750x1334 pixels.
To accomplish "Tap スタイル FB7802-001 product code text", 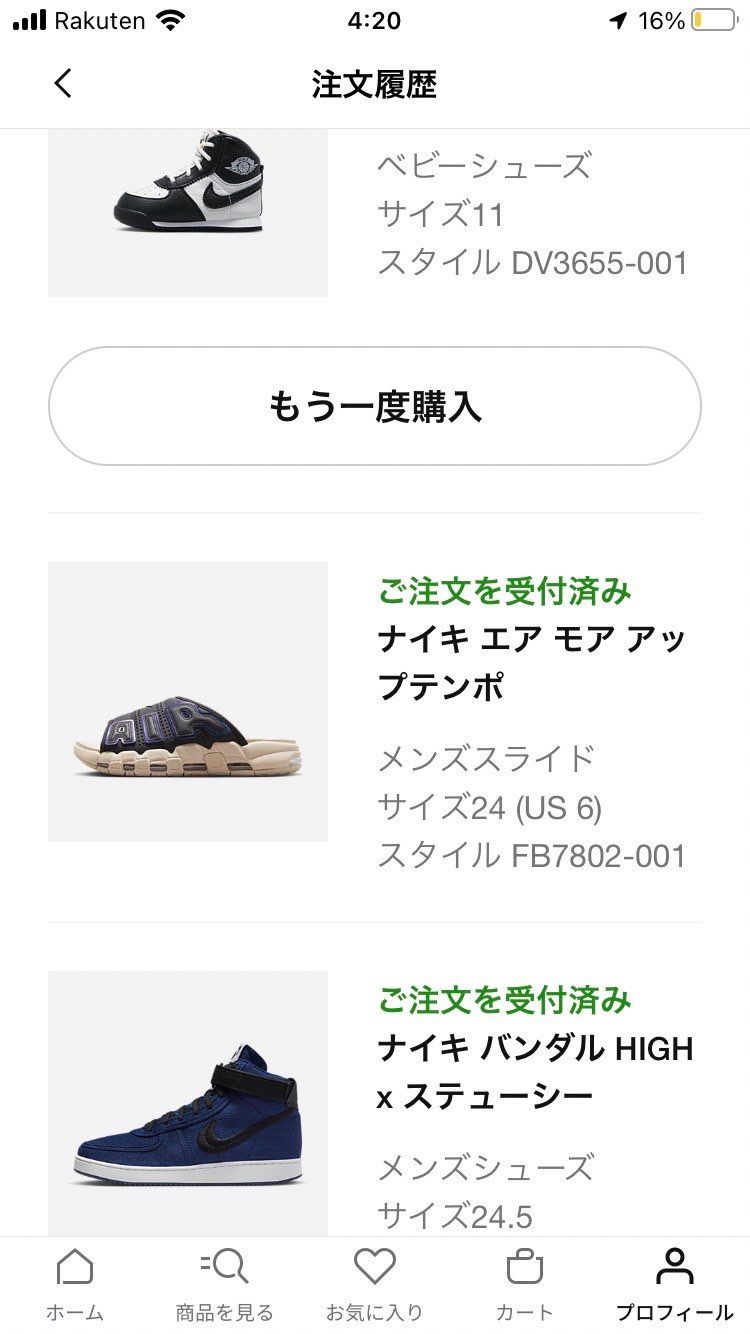I will (x=533, y=857).
